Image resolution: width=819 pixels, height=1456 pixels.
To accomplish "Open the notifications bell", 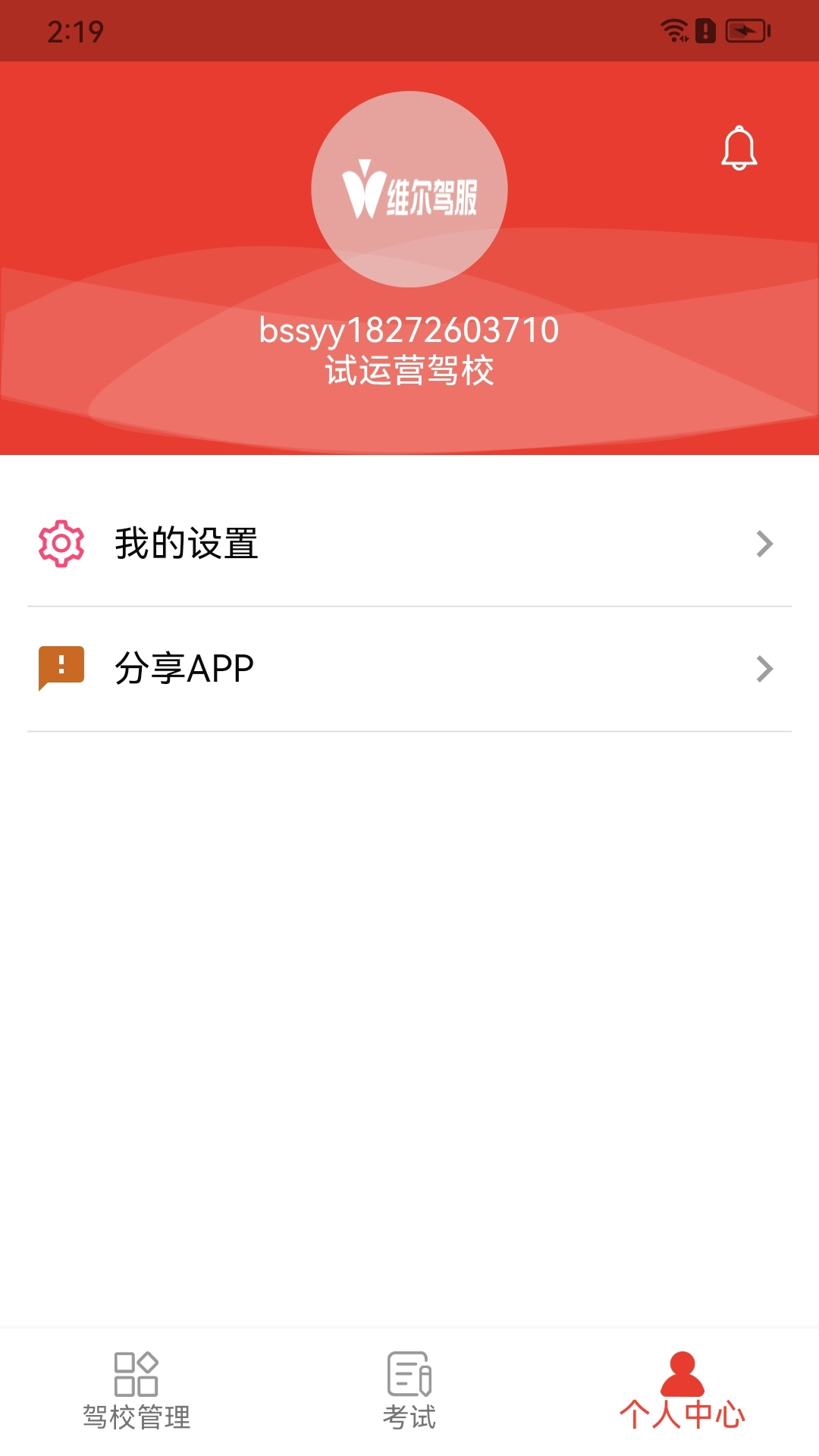I will (739, 148).
